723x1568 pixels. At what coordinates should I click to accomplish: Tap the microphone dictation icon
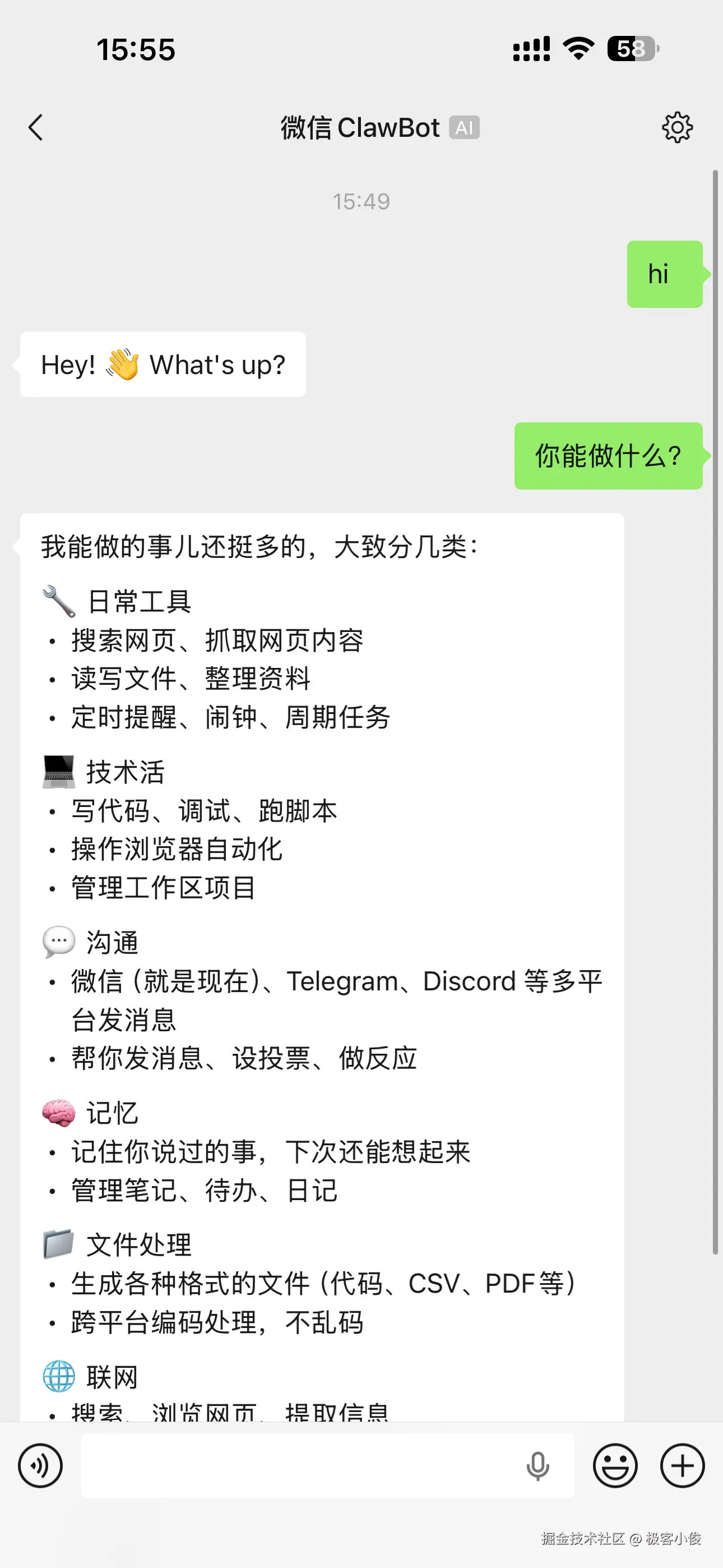[x=537, y=1466]
